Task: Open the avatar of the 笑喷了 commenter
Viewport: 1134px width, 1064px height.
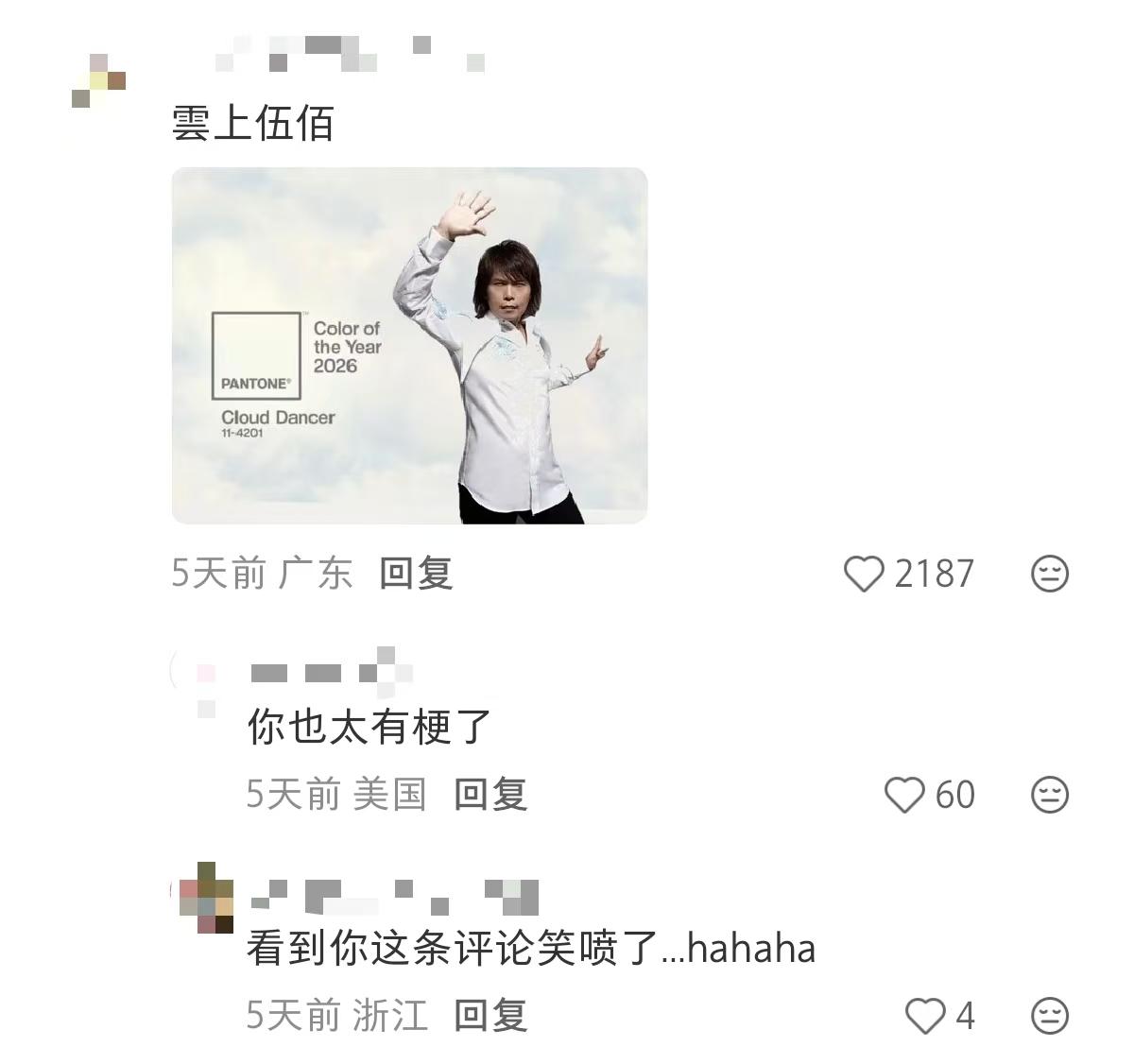Action: (x=206, y=898)
